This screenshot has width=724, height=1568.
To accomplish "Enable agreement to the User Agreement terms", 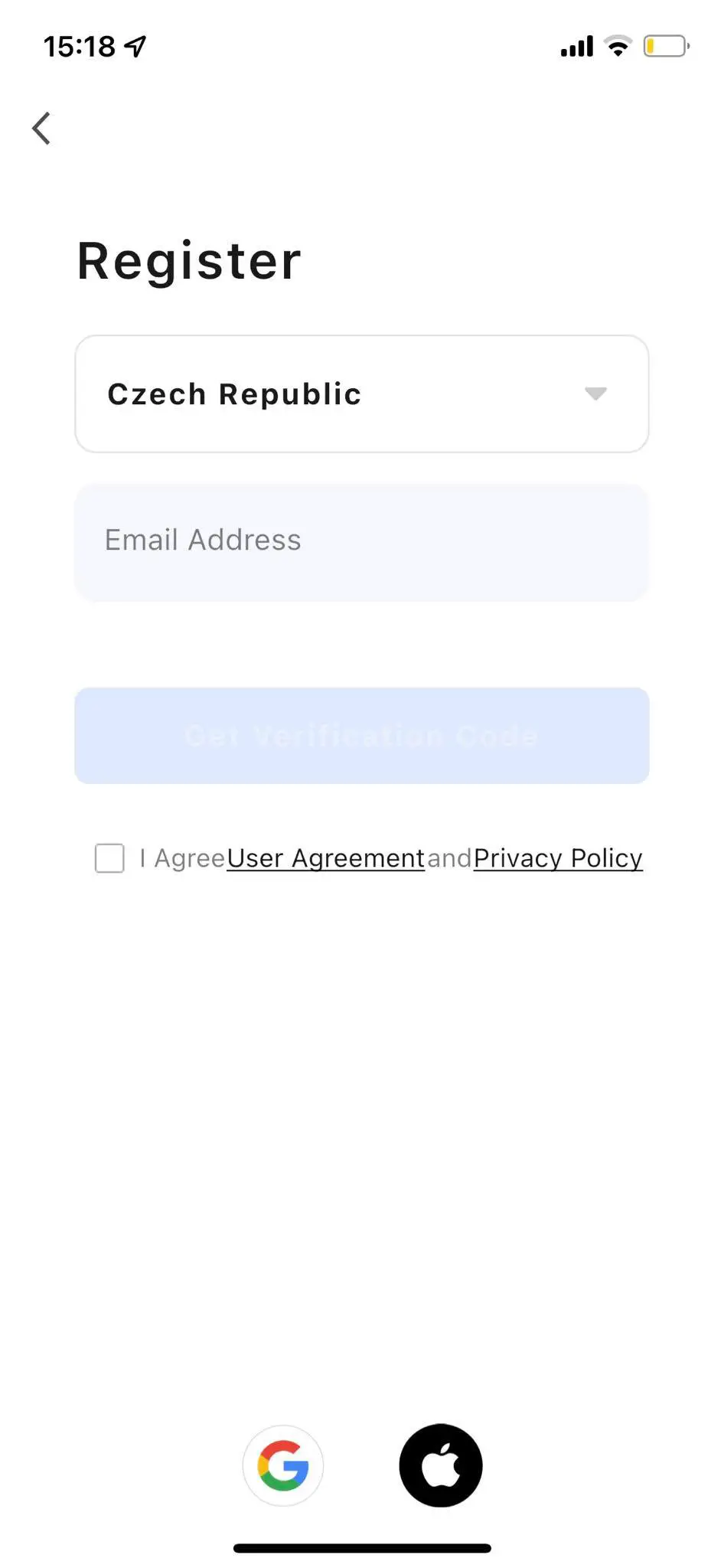I will pyautogui.click(x=109, y=858).
